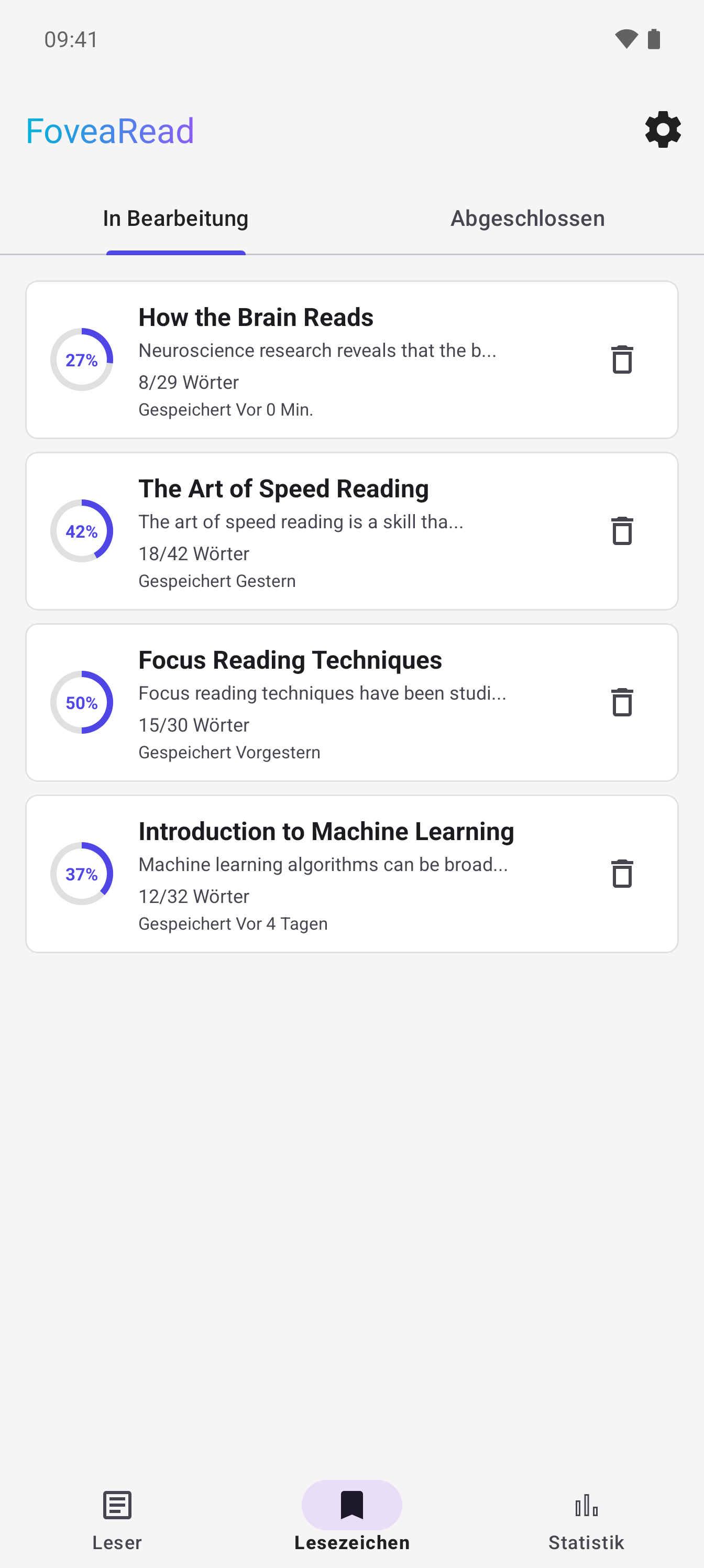Switch to the Abgeschlossen tab
Screen dimensions: 704x1568
[527, 219]
